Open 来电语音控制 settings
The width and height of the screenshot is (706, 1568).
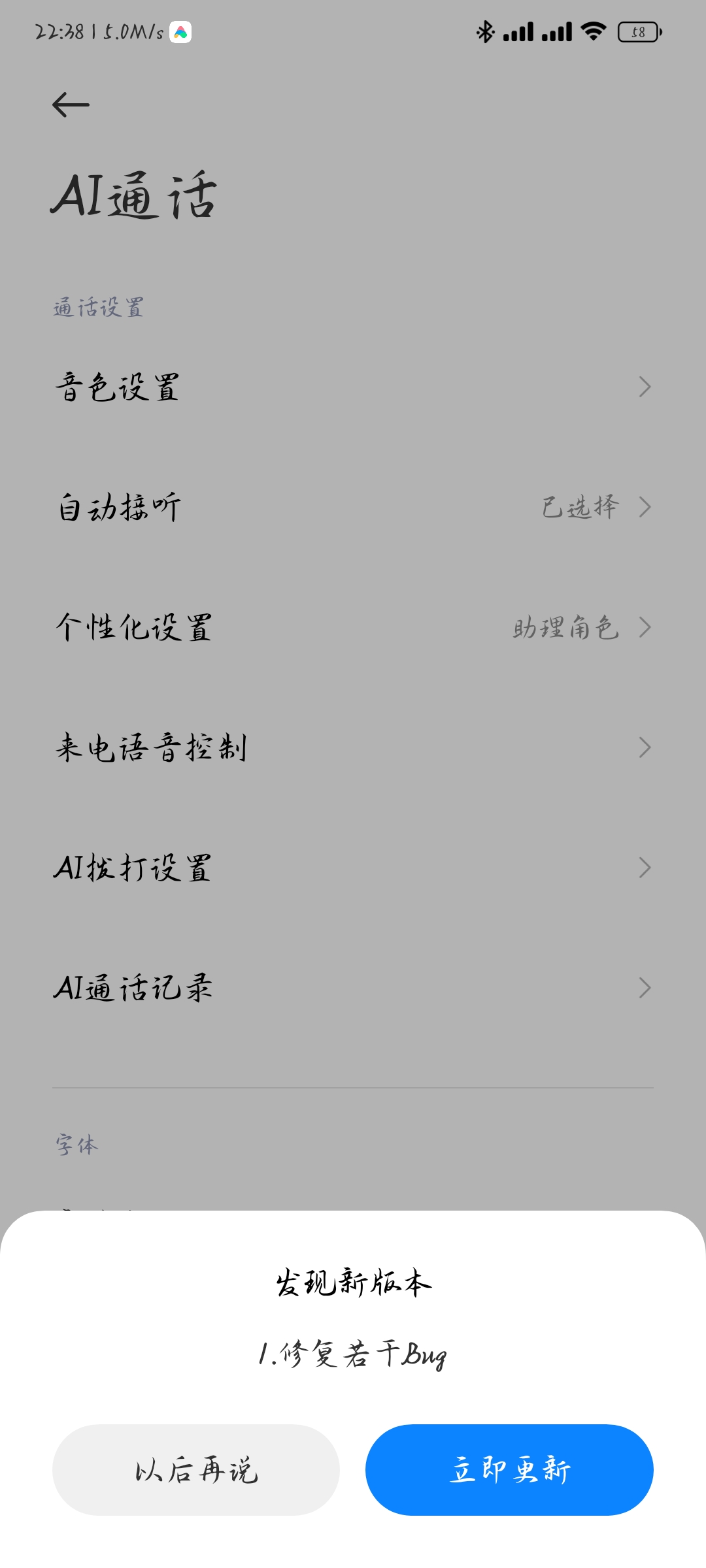(353, 747)
